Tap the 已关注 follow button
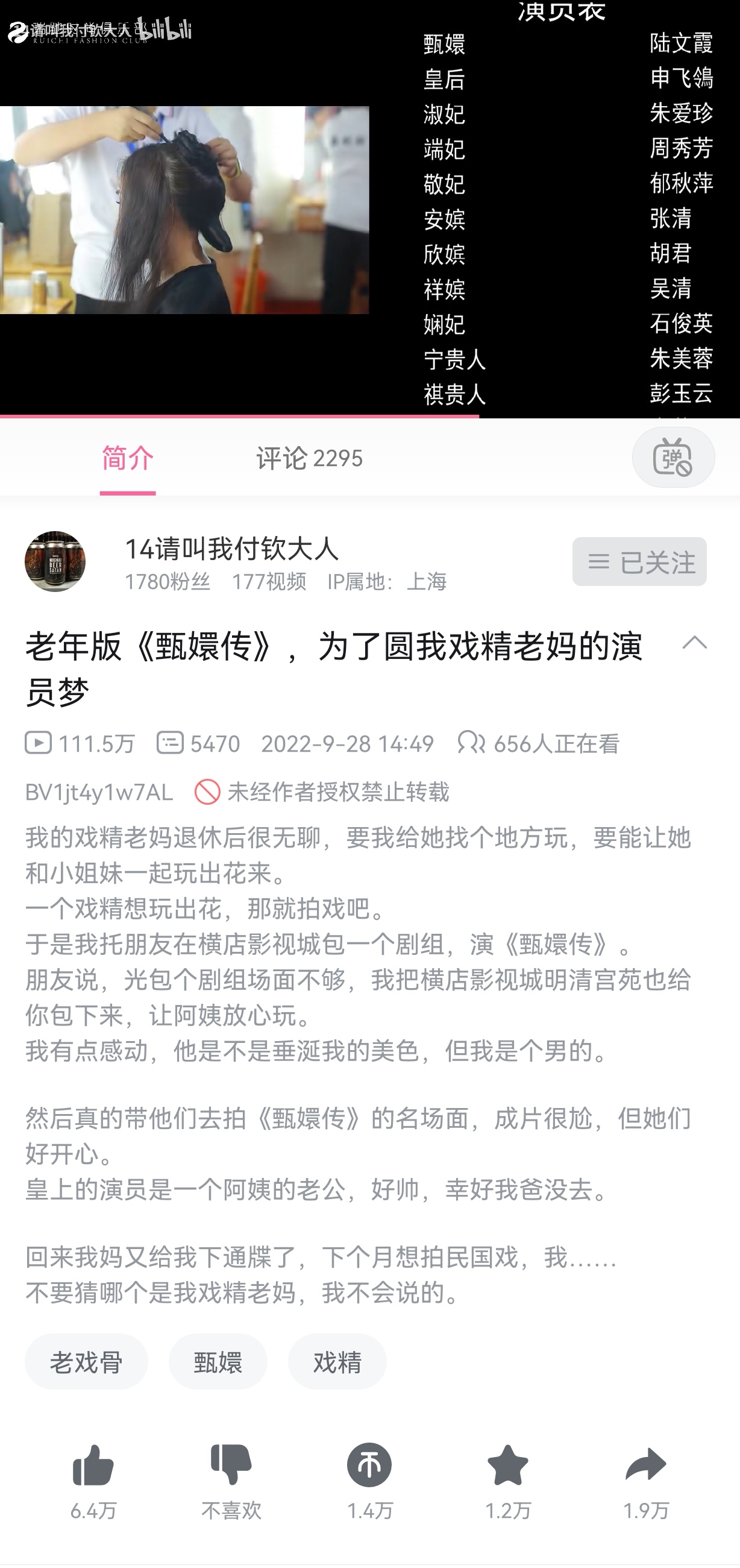The height and width of the screenshot is (1568, 740). coord(639,561)
